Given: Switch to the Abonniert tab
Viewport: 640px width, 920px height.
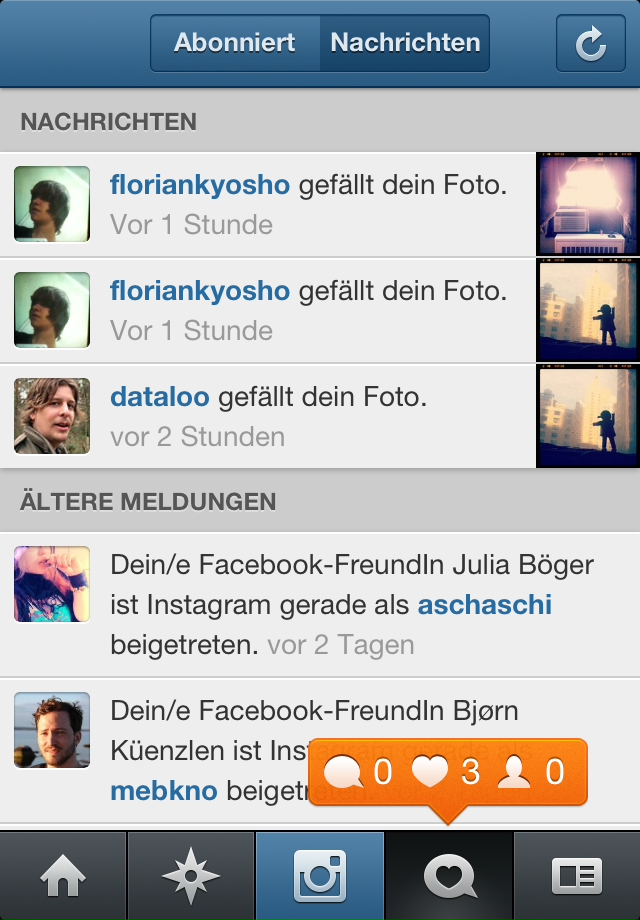Looking at the screenshot, I should coord(235,43).
